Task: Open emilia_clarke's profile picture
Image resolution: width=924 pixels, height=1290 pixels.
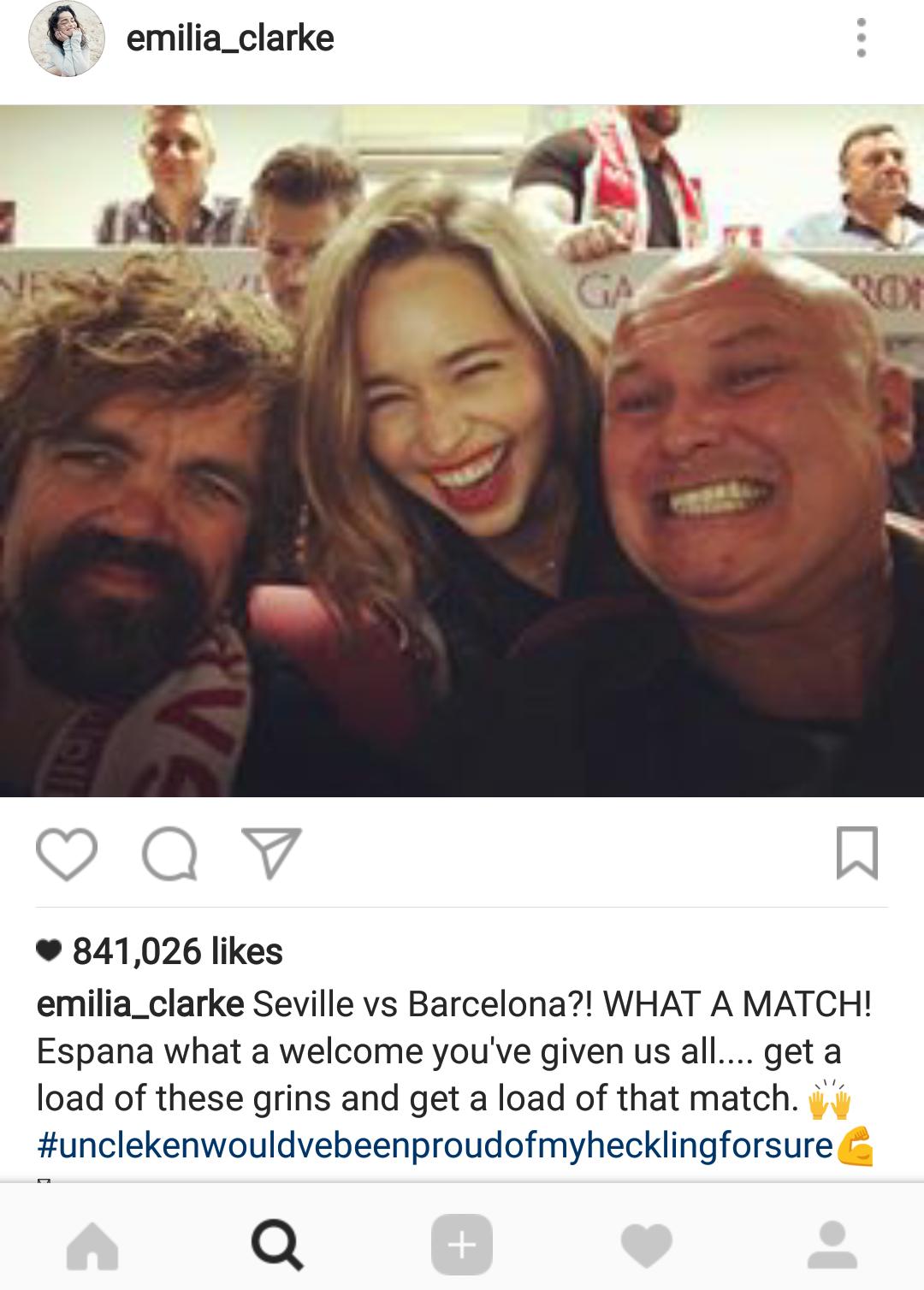Action: pyautogui.click(x=66, y=38)
